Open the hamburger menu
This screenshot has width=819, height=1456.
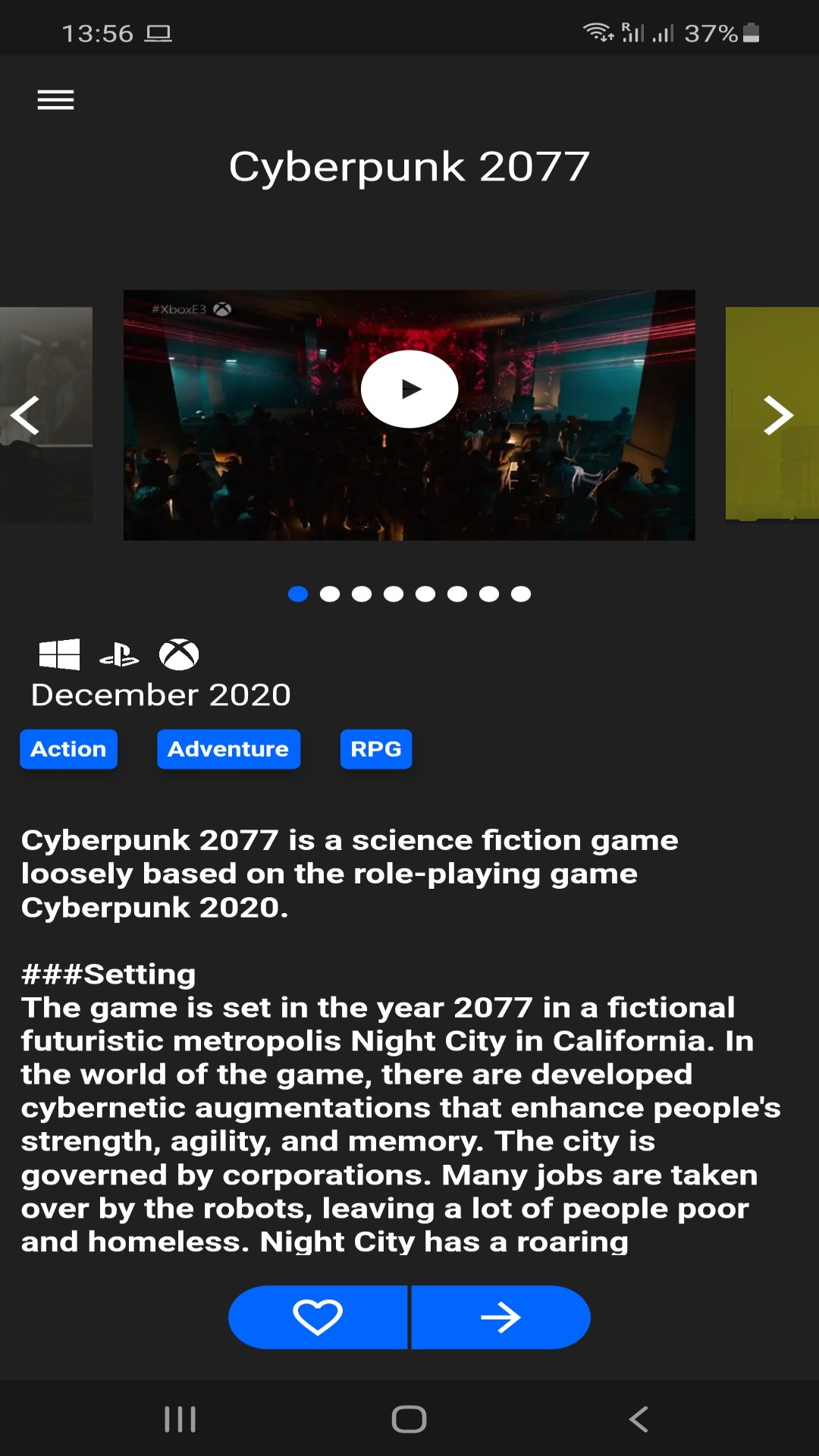click(x=55, y=99)
